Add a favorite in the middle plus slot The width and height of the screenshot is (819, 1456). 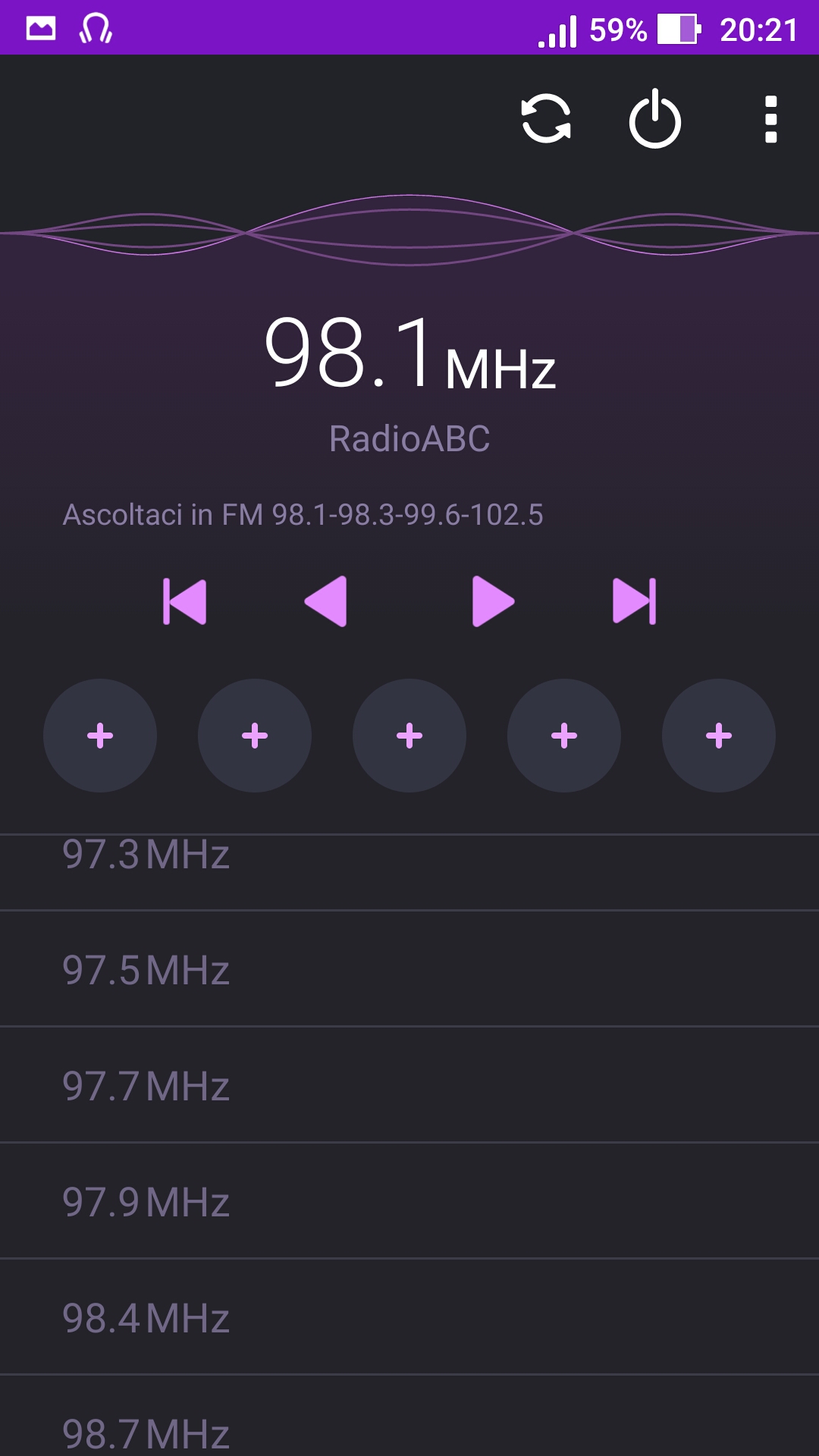click(409, 736)
